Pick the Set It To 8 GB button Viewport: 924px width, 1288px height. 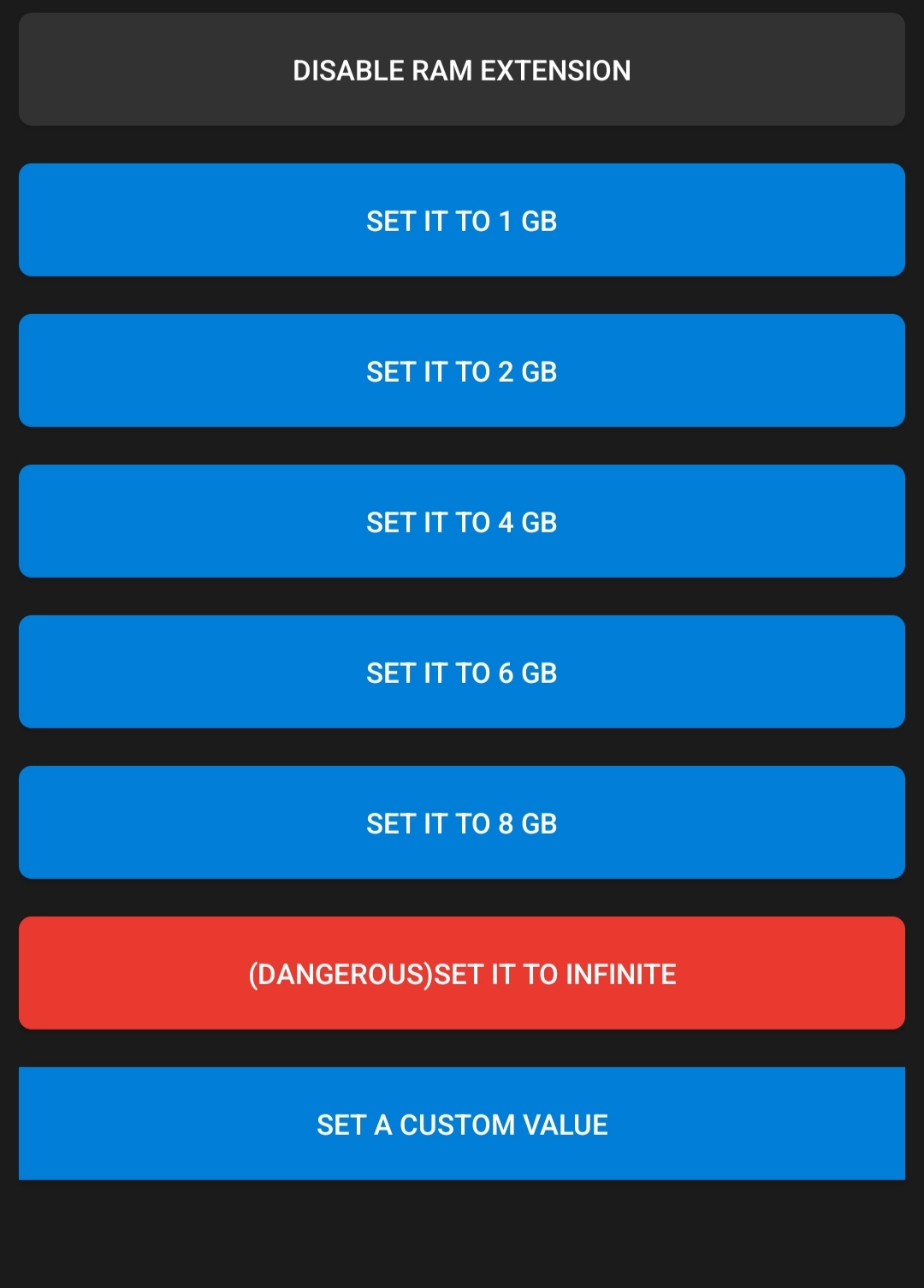tap(462, 822)
